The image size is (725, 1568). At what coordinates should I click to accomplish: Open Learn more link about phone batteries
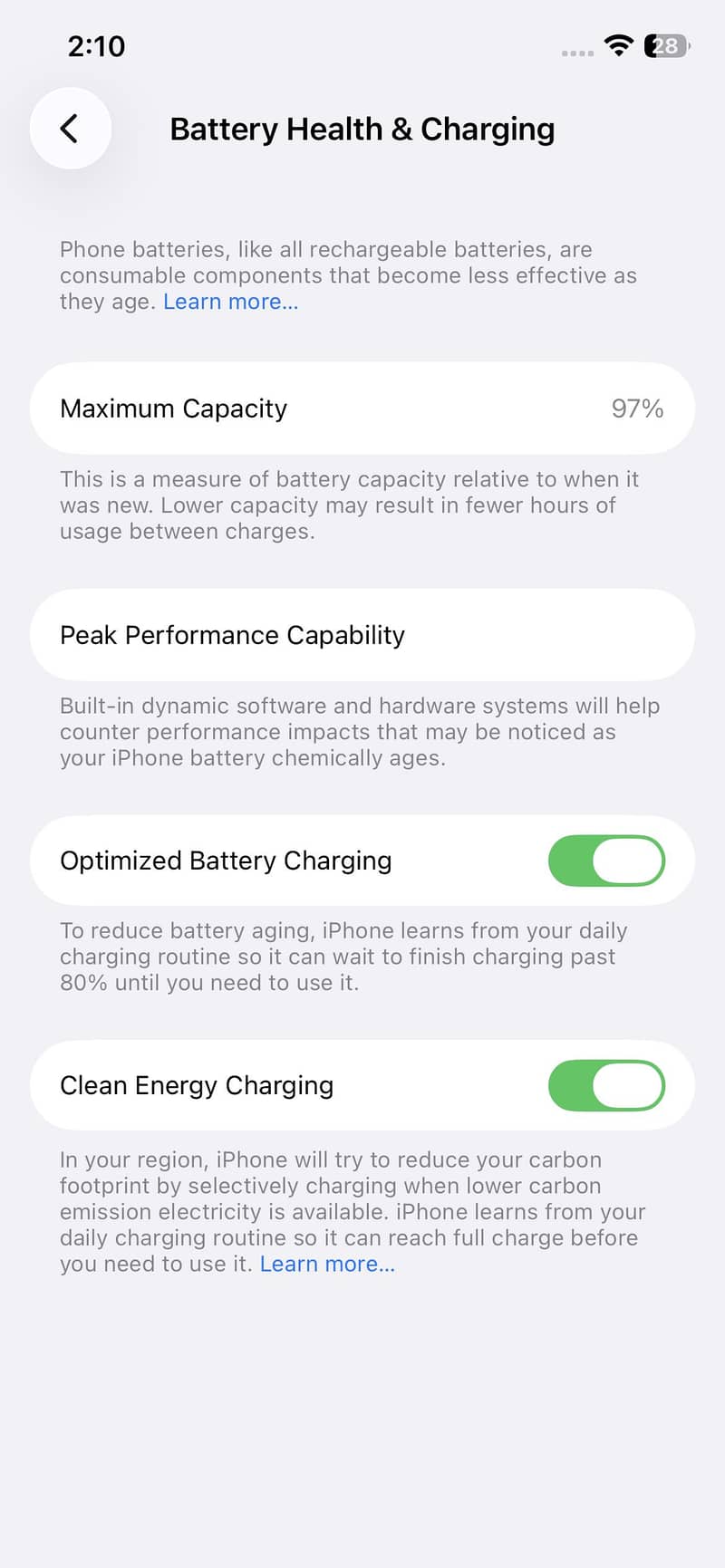click(x=230, y=302)
